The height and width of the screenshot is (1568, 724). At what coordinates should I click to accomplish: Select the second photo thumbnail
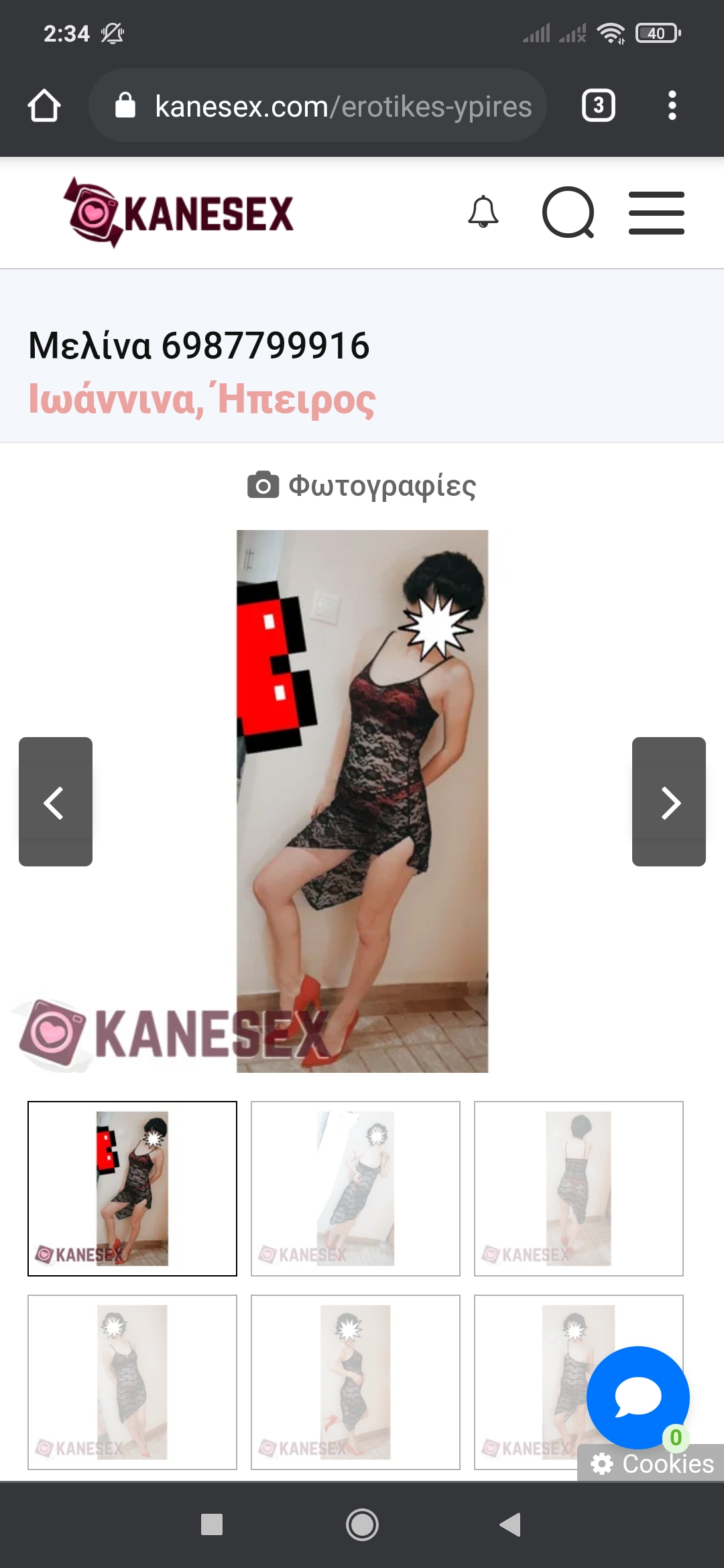tap(355, 1188)
